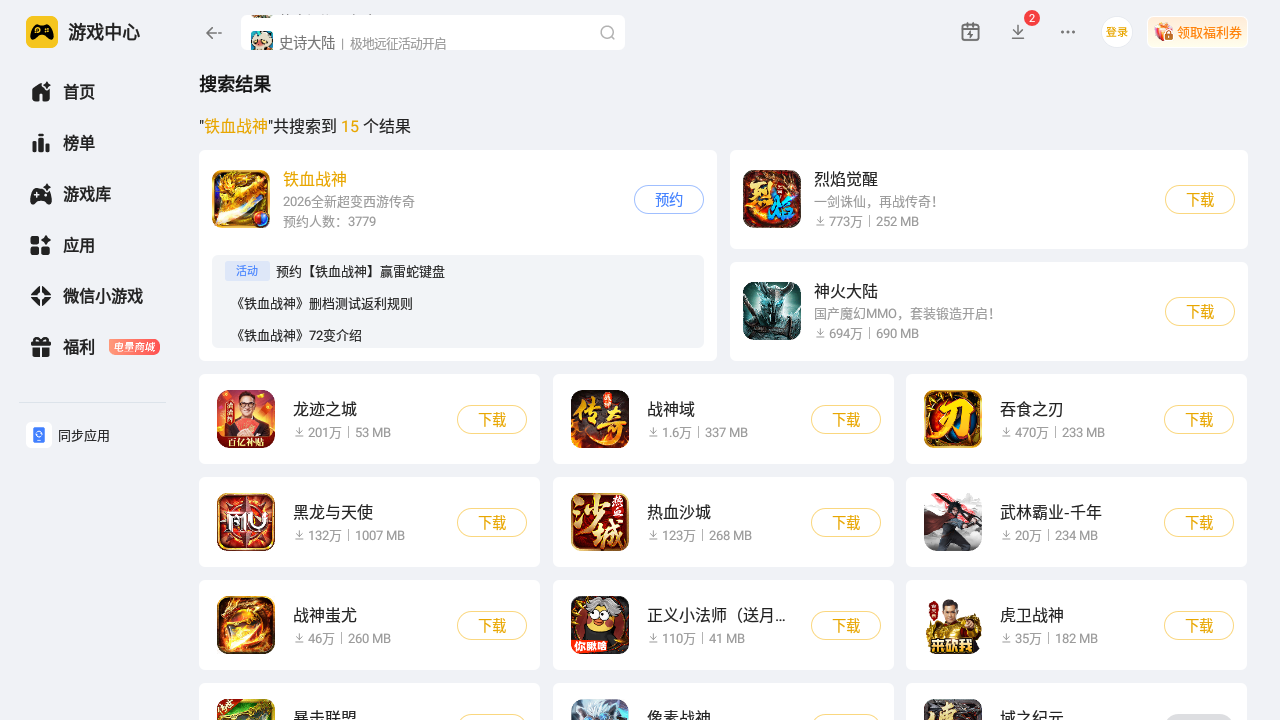Switch to the 首页 tab

pos(78,92)
